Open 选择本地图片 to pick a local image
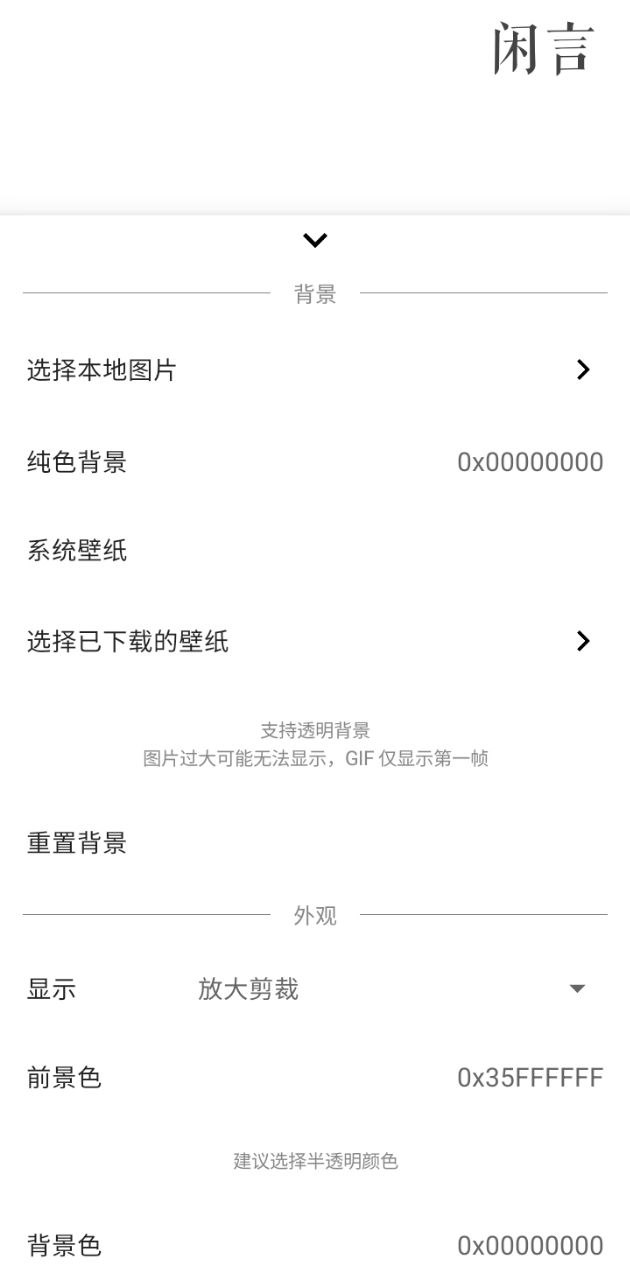The height and width of the screenshot is (1280, 630). coord(315,370)
